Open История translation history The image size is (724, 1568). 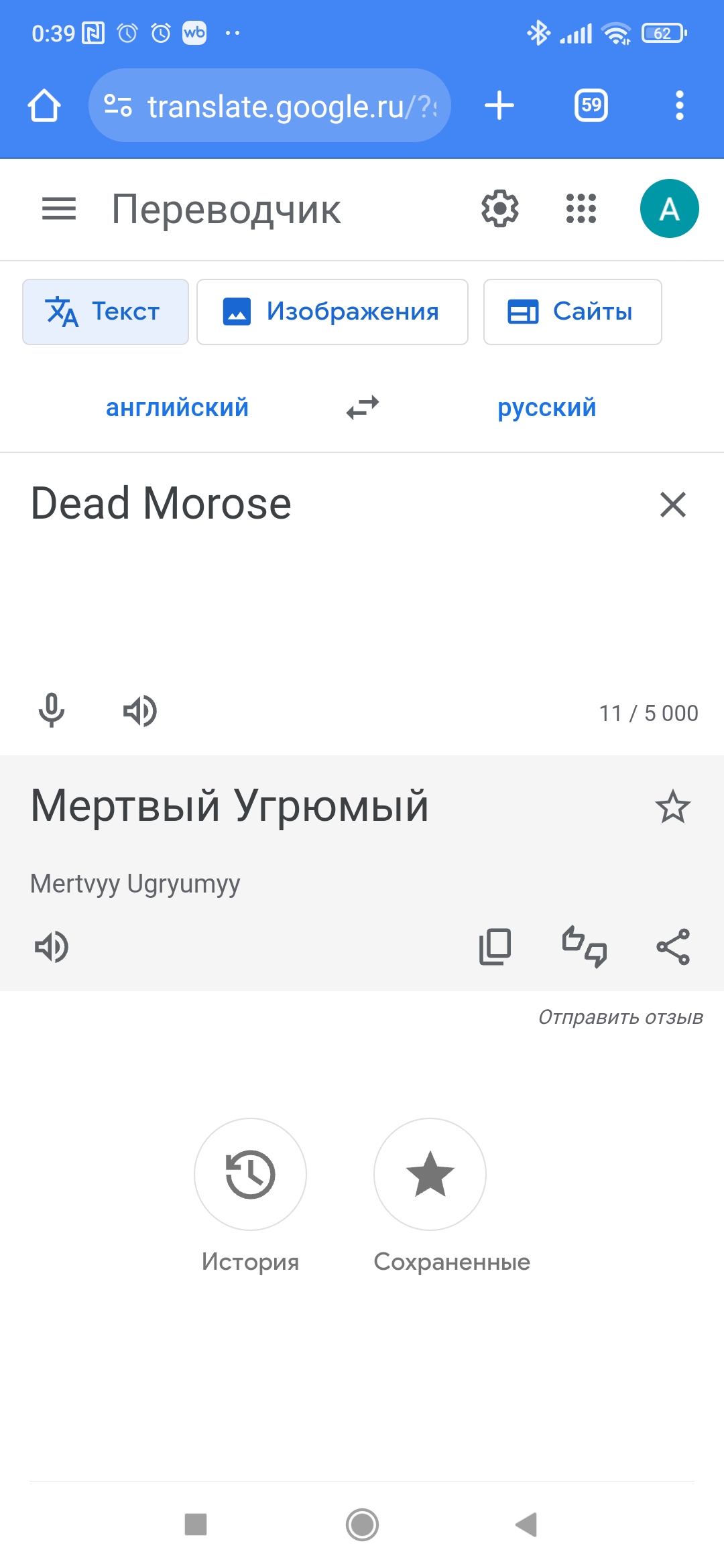(x=250, y=1175)
